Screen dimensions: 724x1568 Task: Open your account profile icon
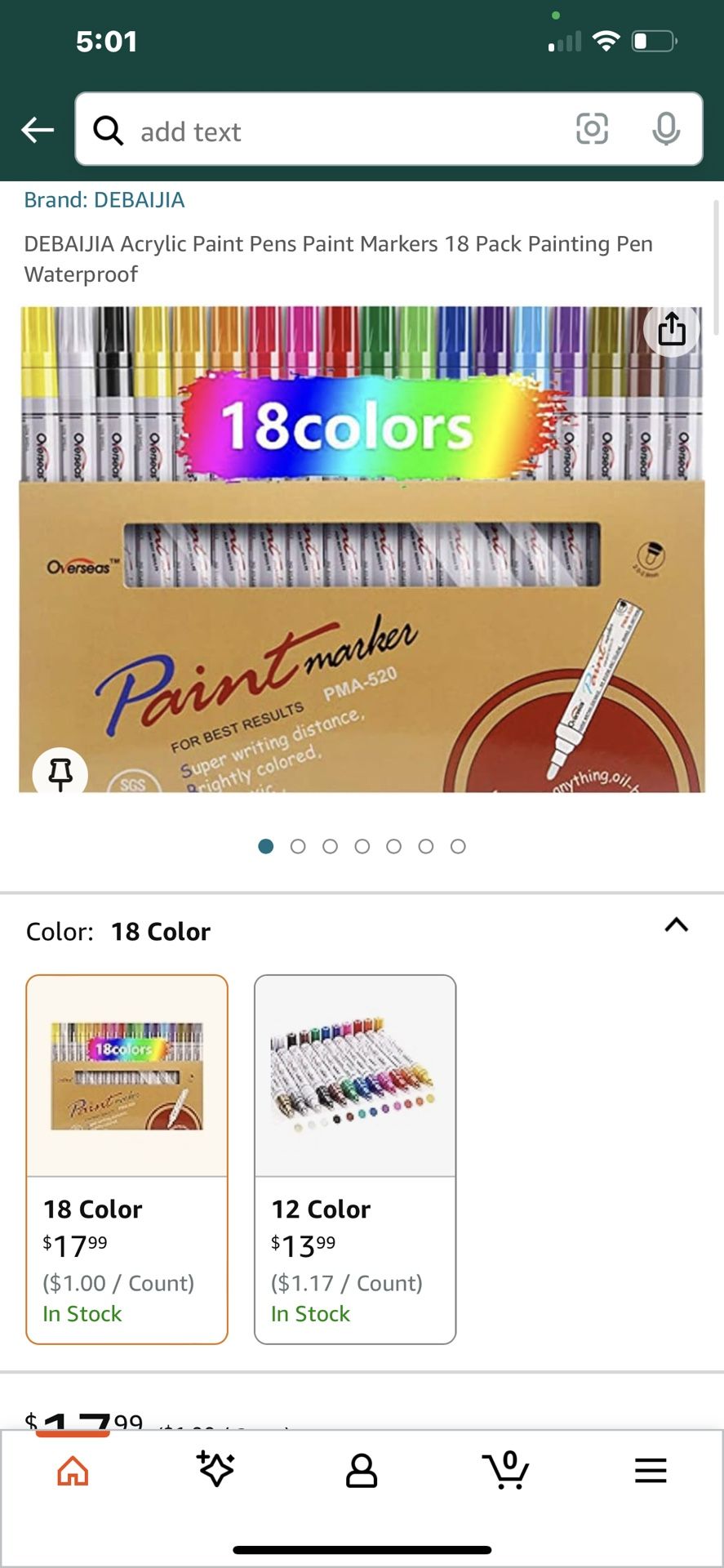pyautogui.click(x=362, y=1468)
